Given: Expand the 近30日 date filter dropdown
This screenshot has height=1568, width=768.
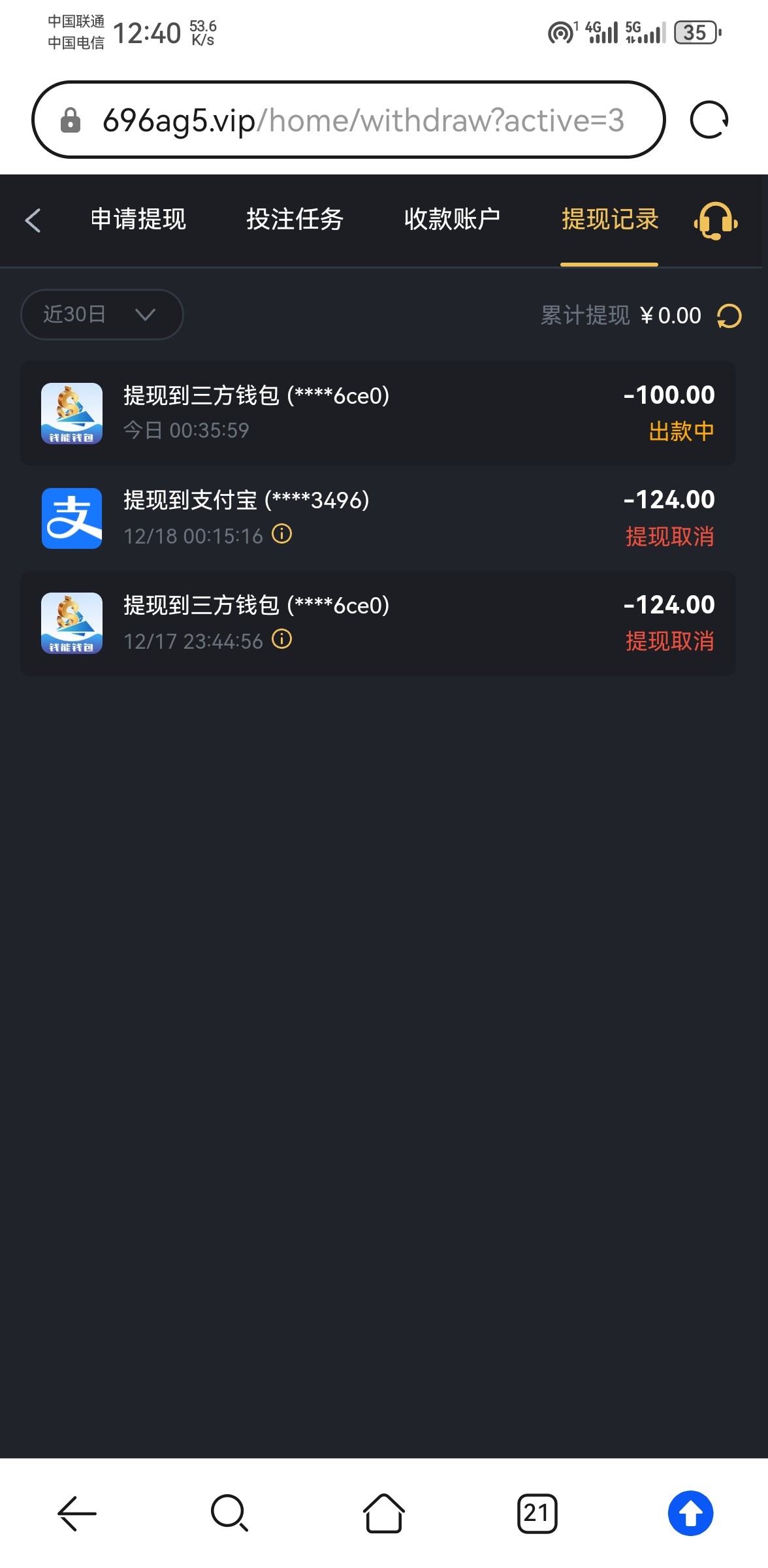Looking at the screenshot, I should point(102,314).
